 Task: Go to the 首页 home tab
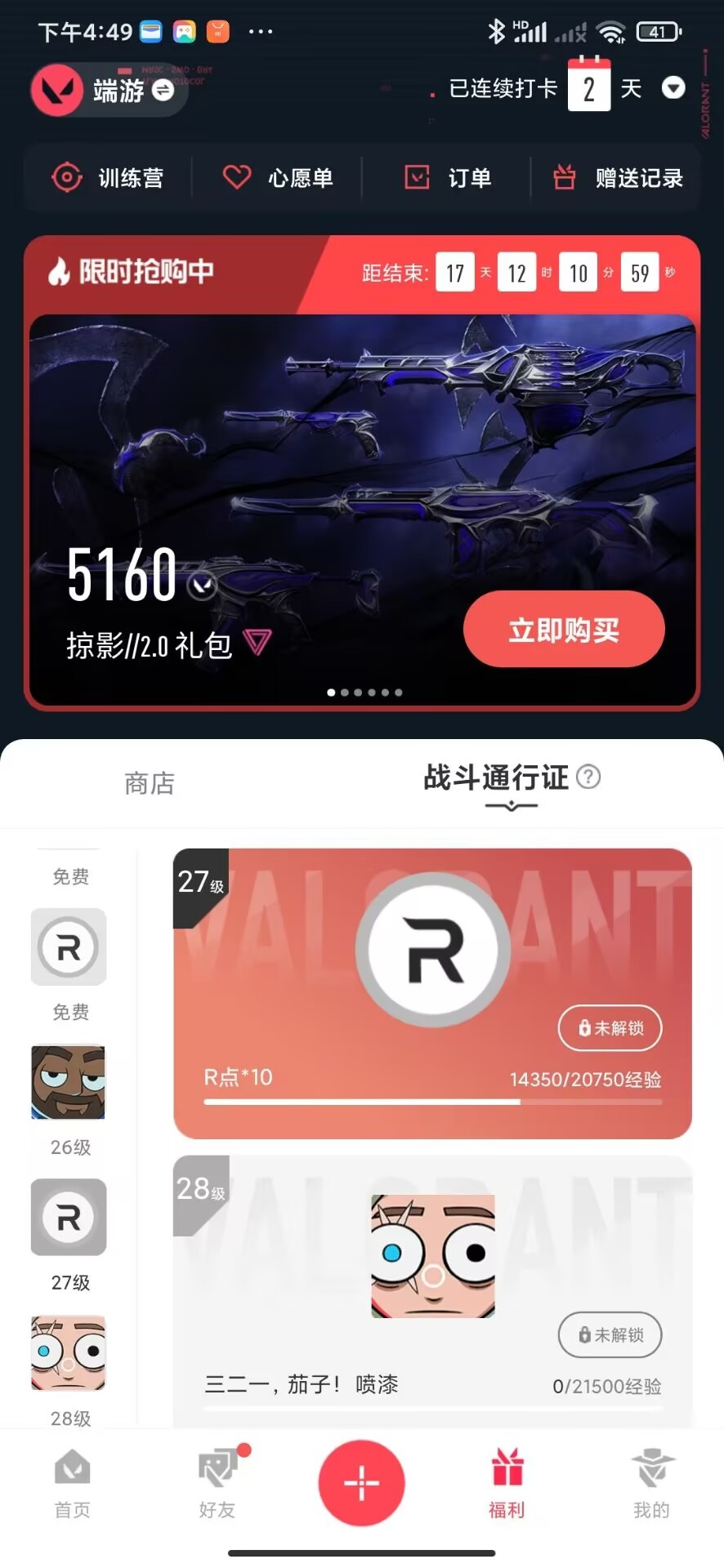pyautogui.click(x=73, y=1483)
